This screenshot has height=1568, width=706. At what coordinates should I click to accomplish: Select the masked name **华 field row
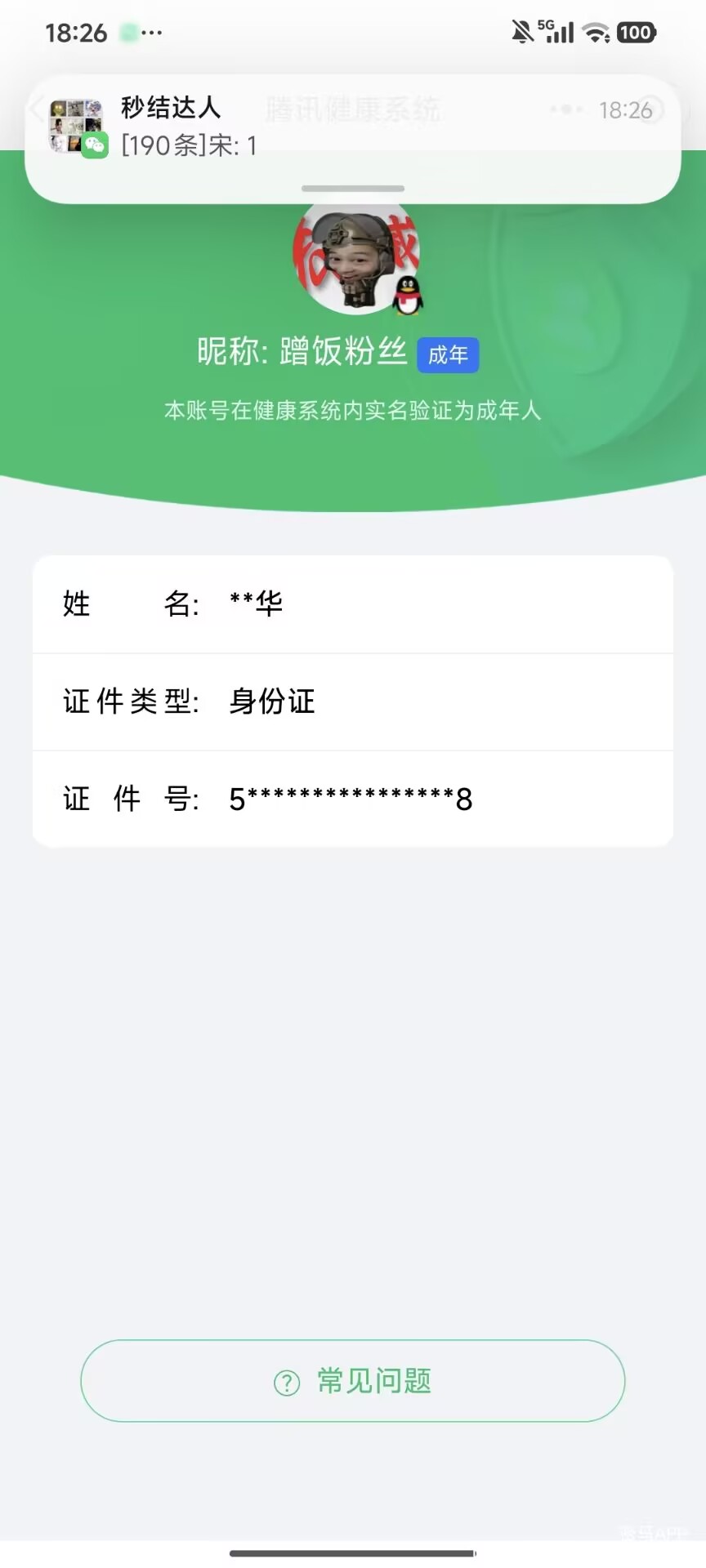pyautogui.click(x=351, y=604)
